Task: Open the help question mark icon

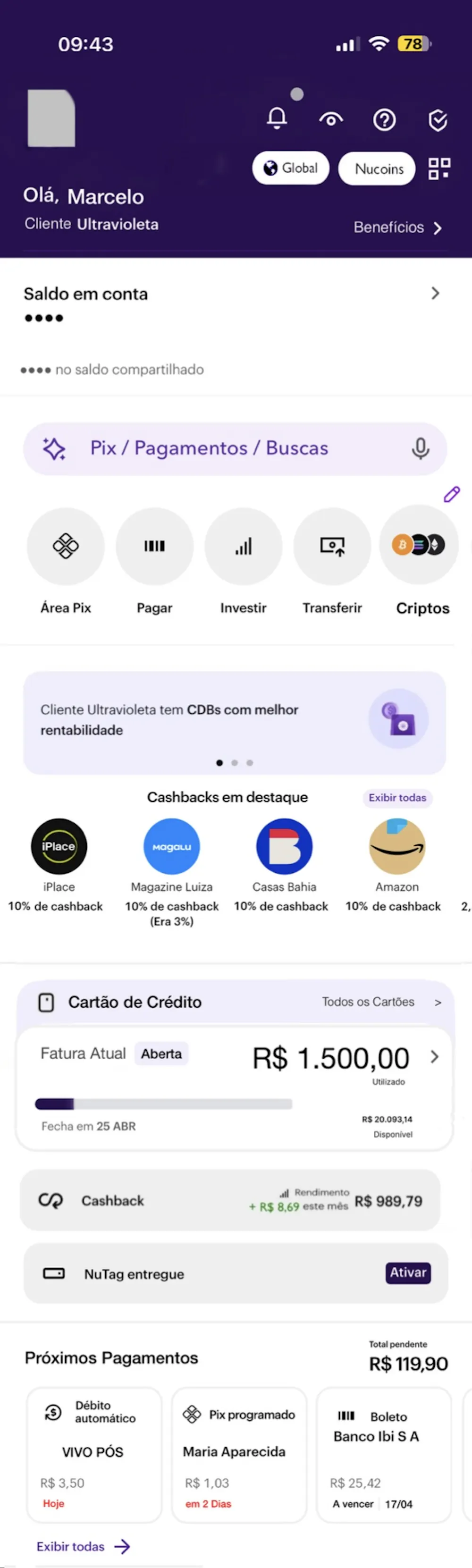Action: click(x=384, y=120)
